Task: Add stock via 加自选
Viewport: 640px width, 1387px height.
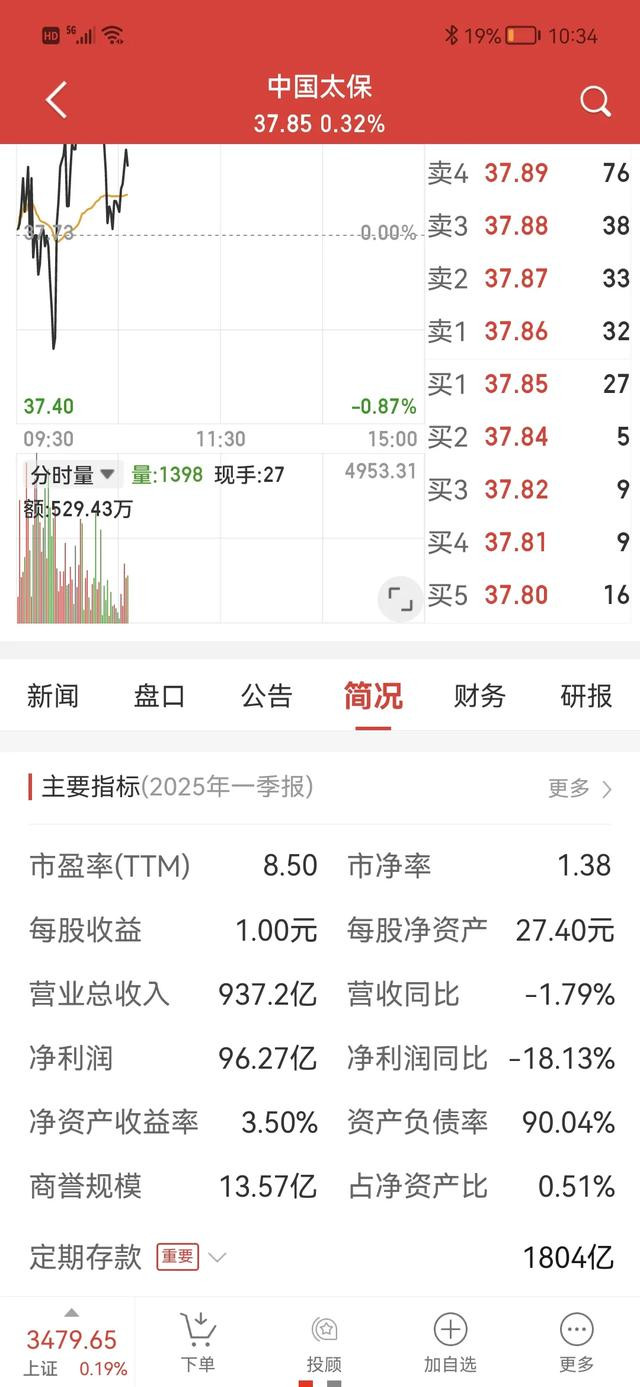Action: 450,1343
